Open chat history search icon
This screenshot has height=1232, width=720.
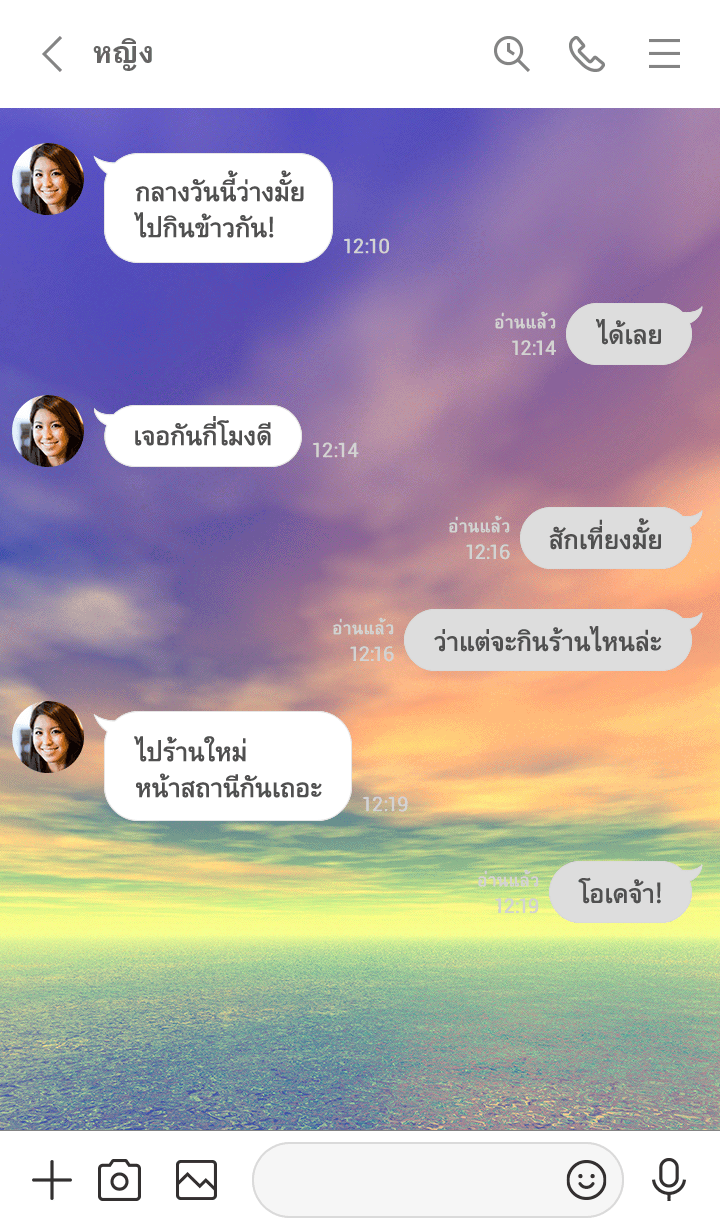pos(511,54)
